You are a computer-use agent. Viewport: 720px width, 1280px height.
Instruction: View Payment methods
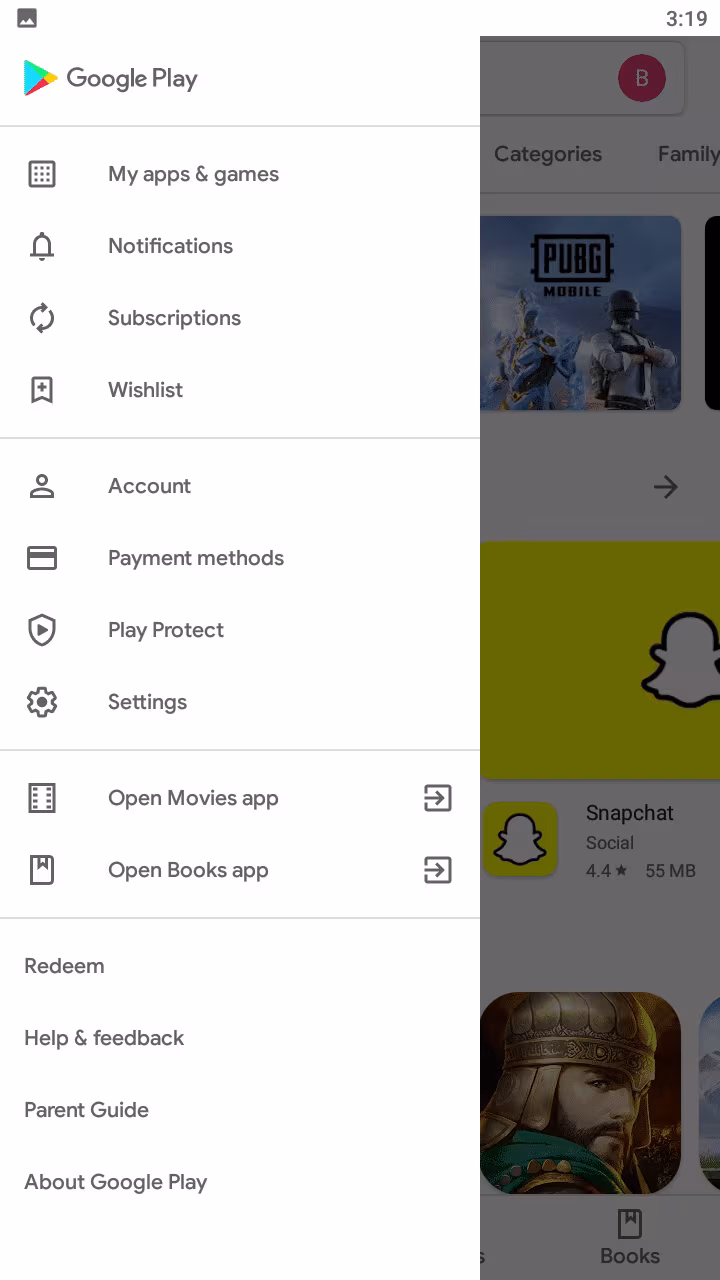[195, 558]
